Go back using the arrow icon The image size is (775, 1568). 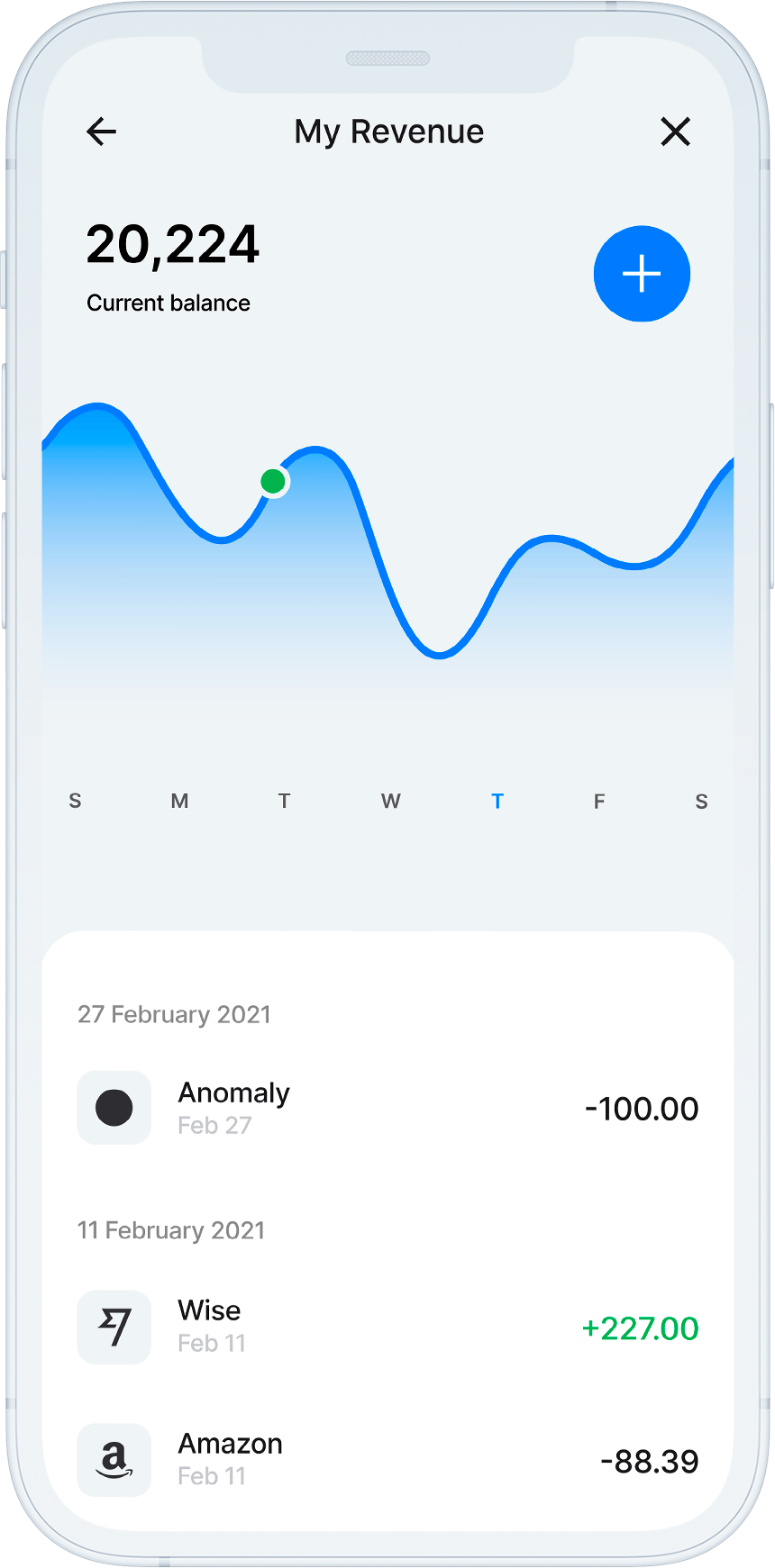coord(101,132)
